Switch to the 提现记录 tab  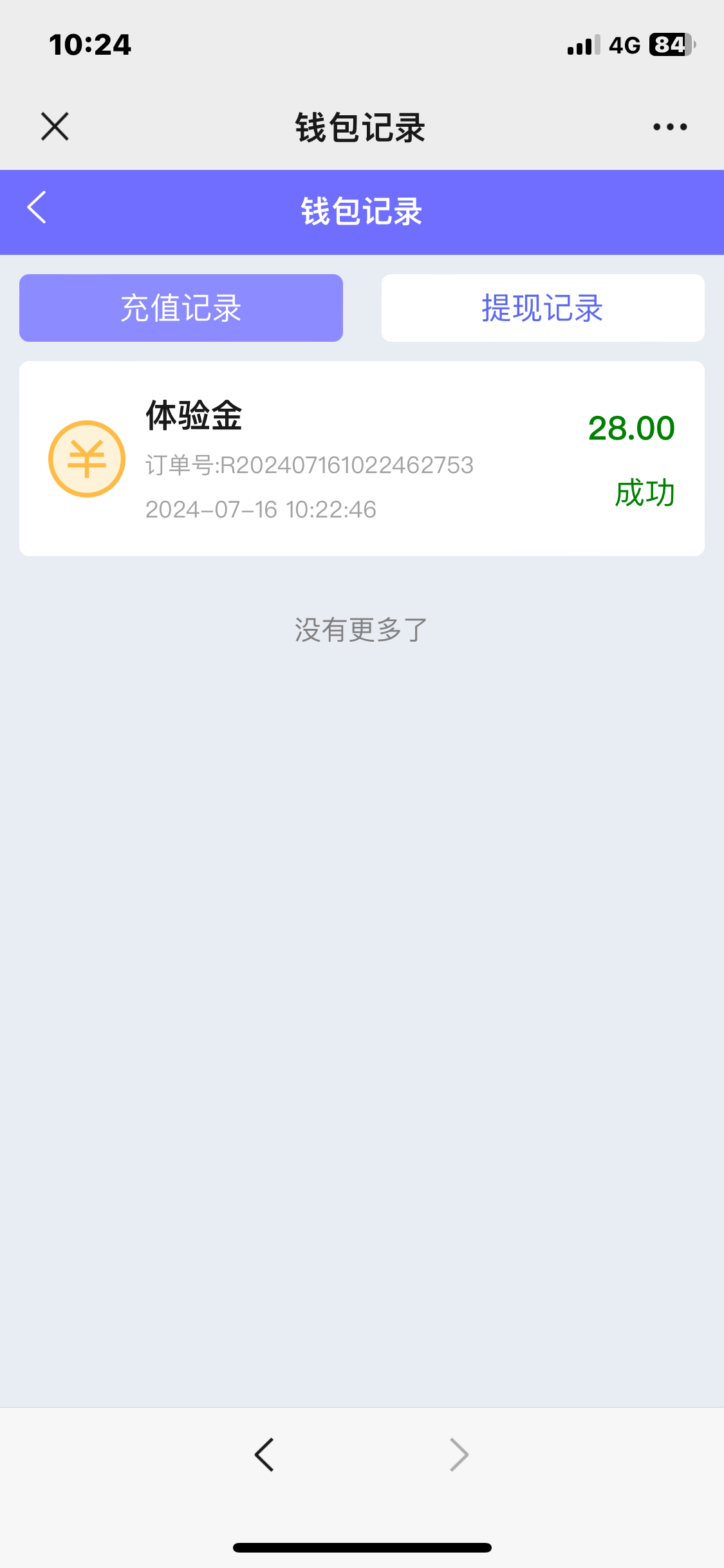pos(543,308)
